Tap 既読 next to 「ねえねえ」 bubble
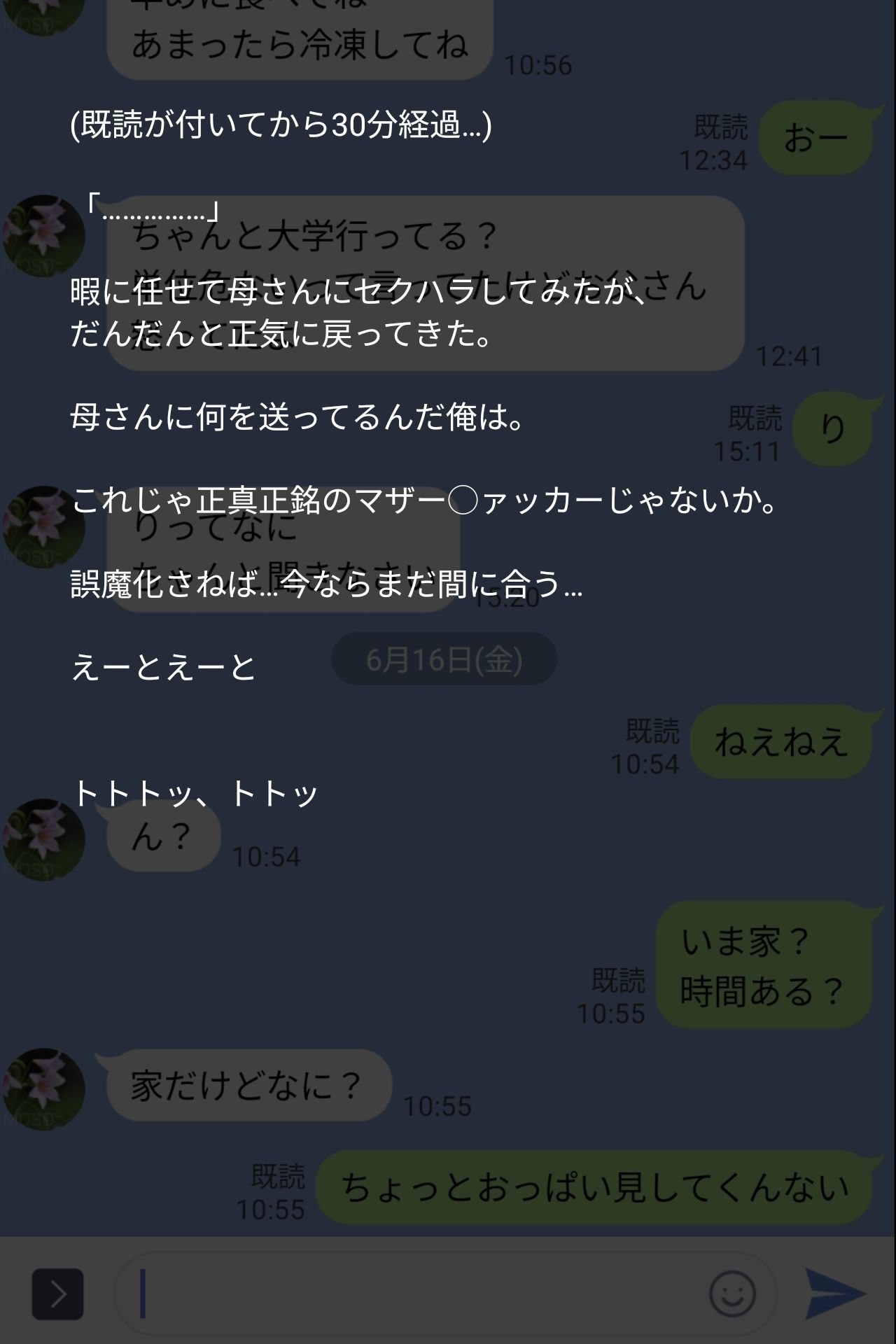The width and height of the screenshot is (896, 1344). click(x=653, y=733)
